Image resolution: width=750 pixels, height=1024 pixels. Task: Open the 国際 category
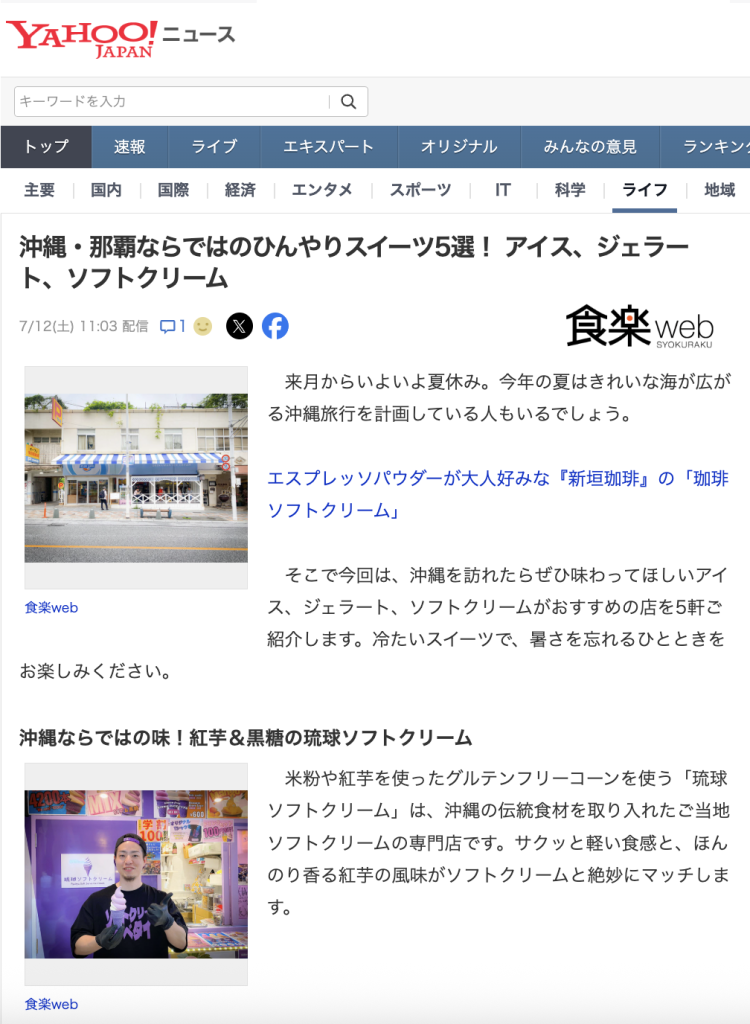(x=173, y=190)
